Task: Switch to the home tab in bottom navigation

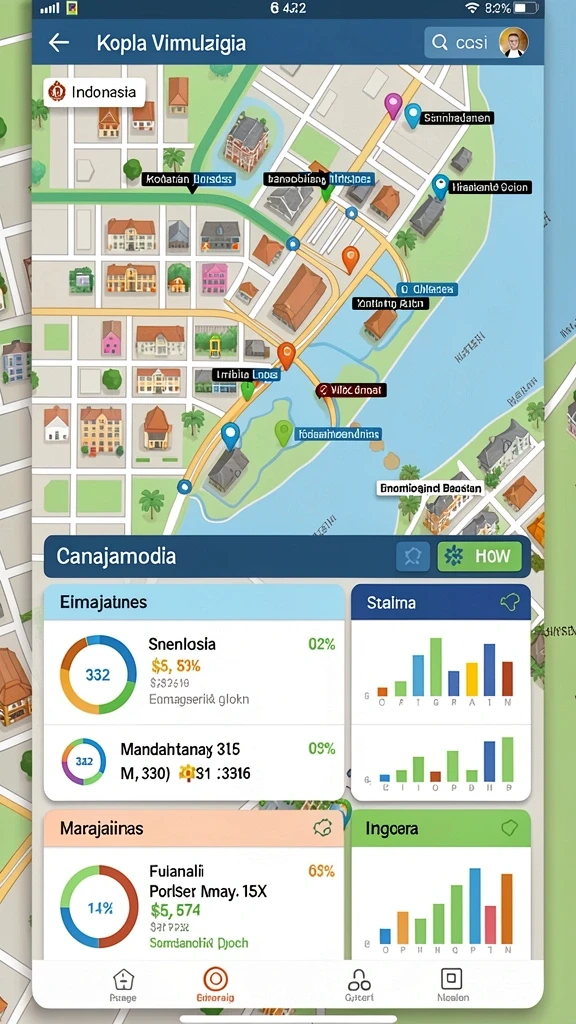Action: click(123, 984)
